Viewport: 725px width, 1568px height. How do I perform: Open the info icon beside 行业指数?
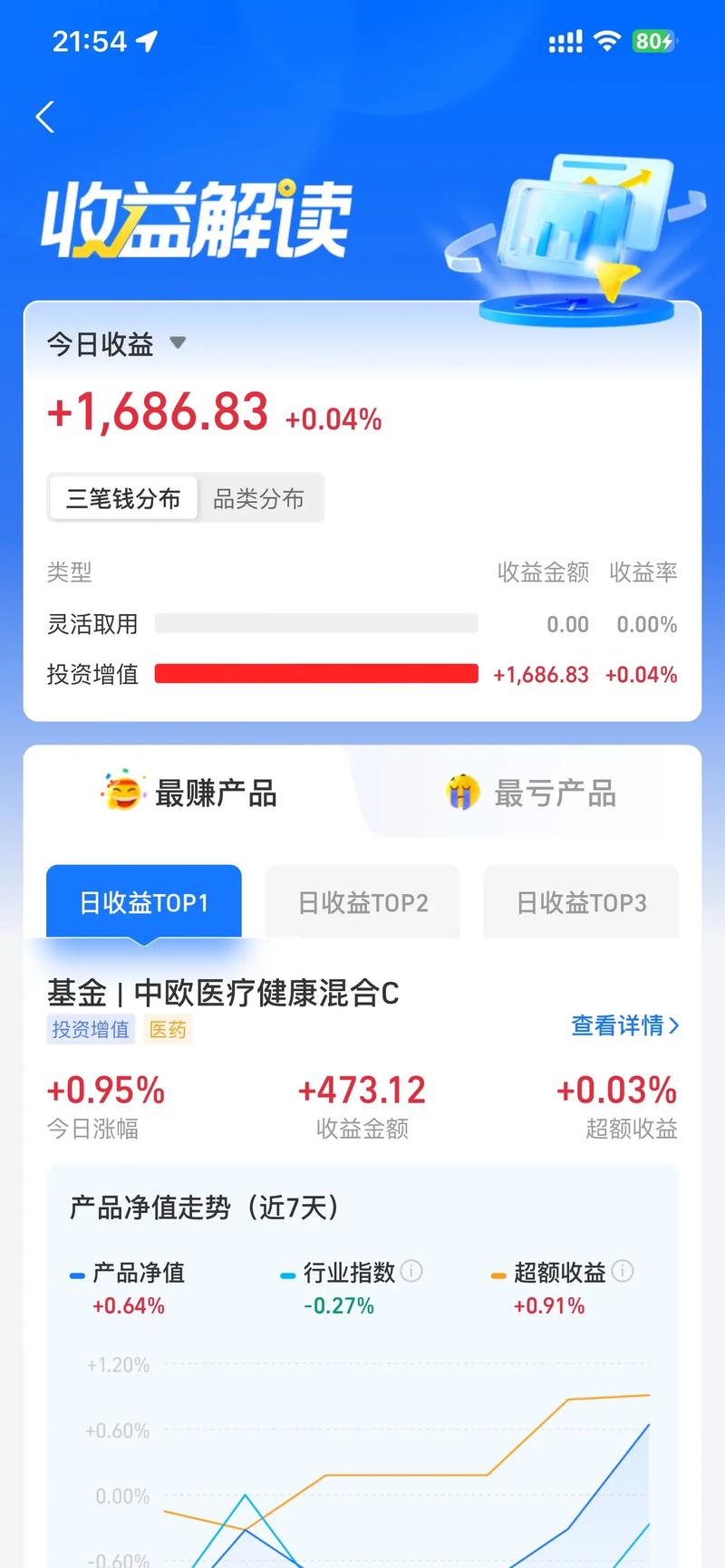pos(412,1271)
